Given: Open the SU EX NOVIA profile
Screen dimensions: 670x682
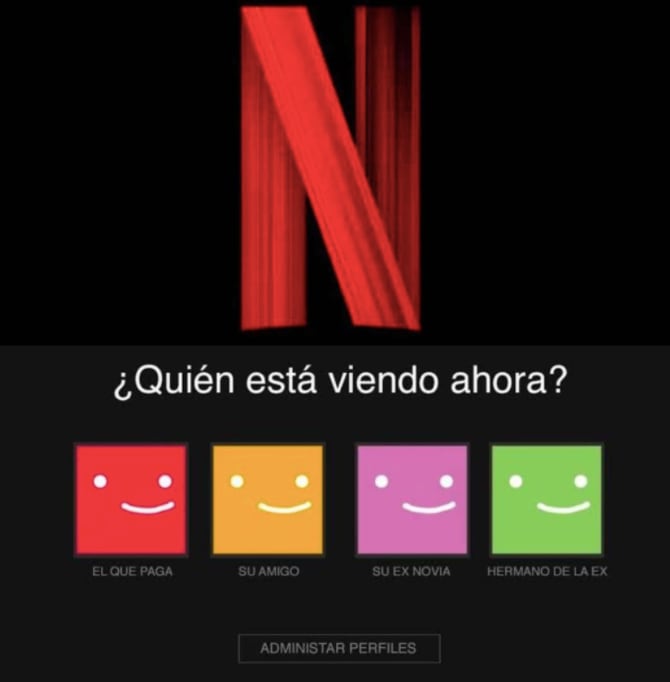Looking at the screenshot, I should coord(412,499).
